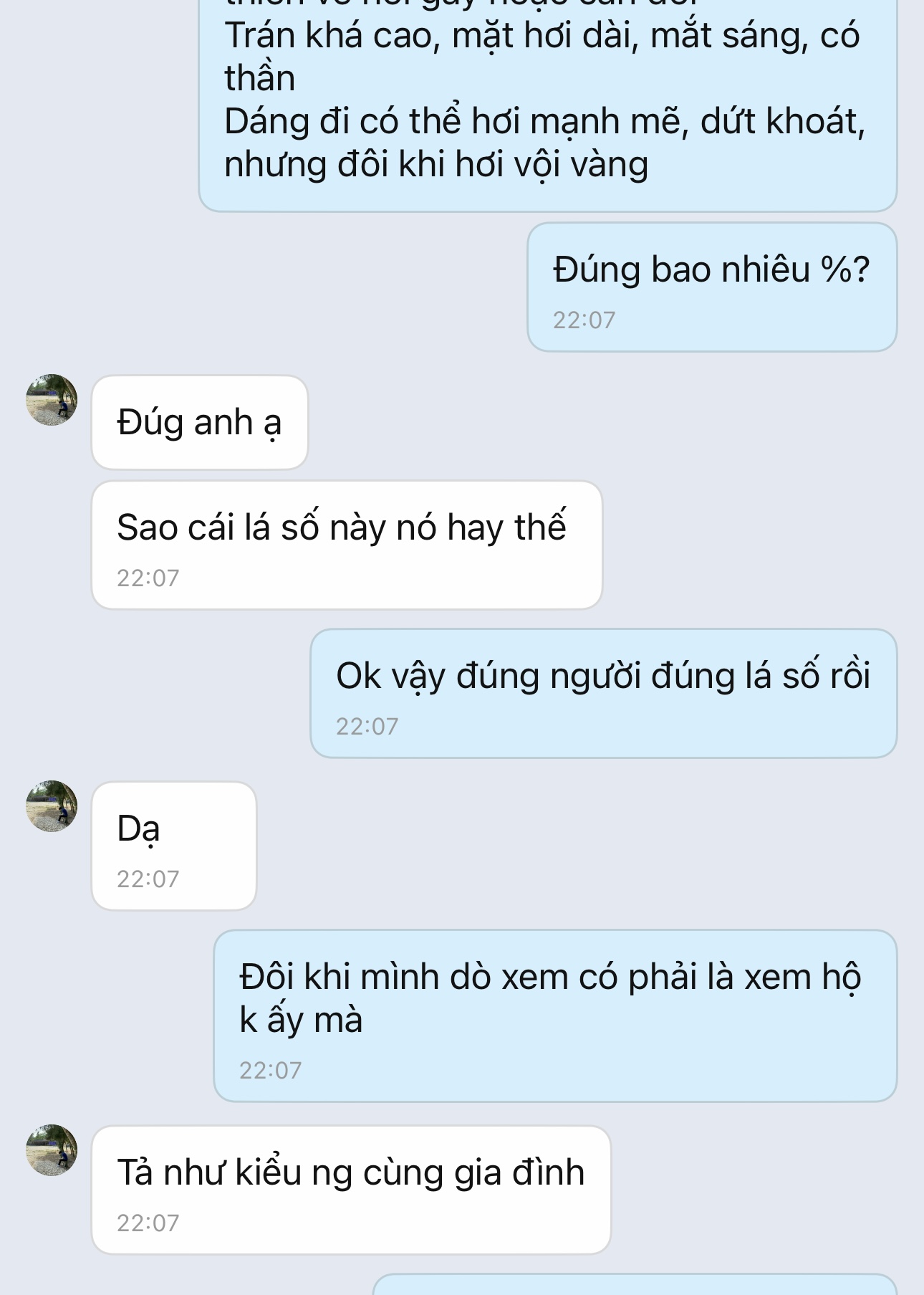The image size is (924, 1295).
Task: Open sender's avatar beside "Đúg anh ạ"
Action: point(52,400)
